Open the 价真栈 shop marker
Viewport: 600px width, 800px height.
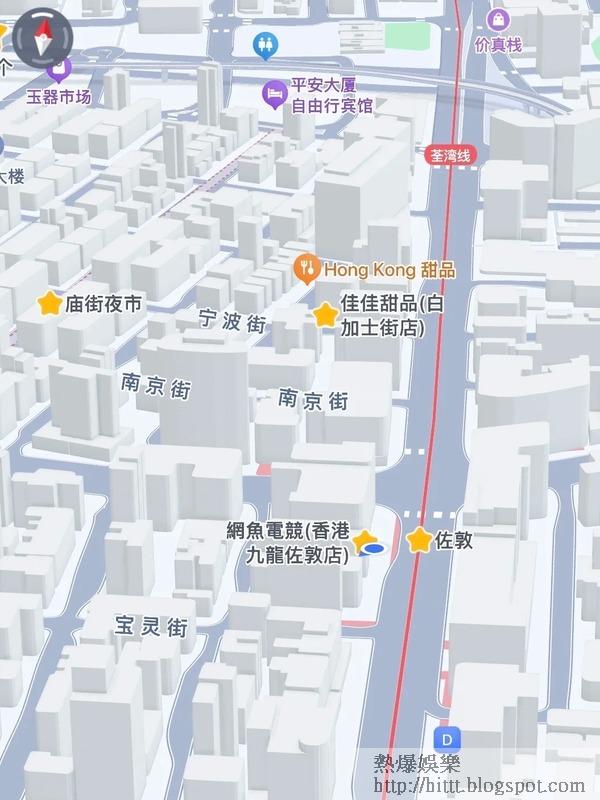[x=497, y=19]
